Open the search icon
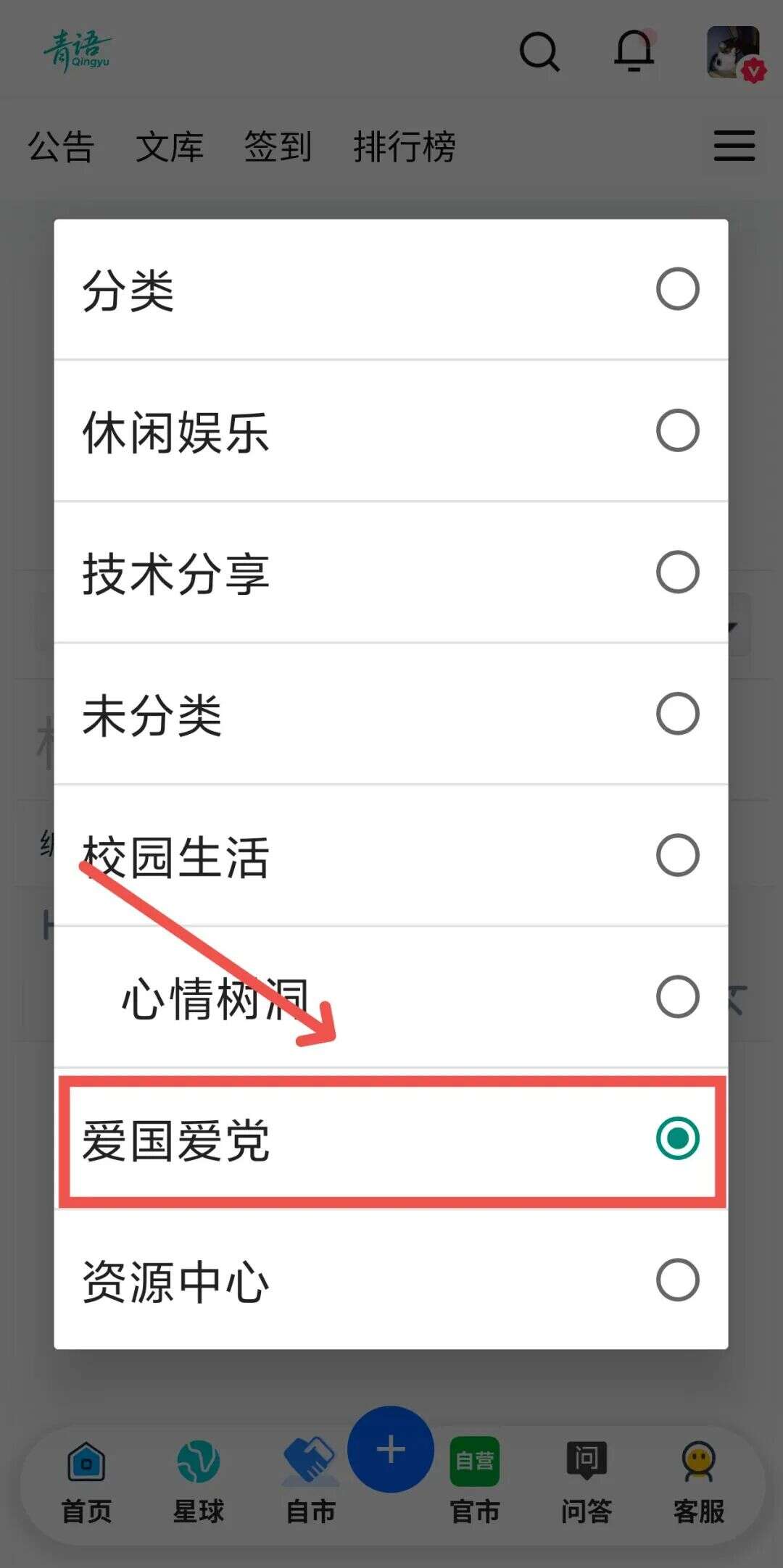The image size is (783, 1568). click(539, 52)
